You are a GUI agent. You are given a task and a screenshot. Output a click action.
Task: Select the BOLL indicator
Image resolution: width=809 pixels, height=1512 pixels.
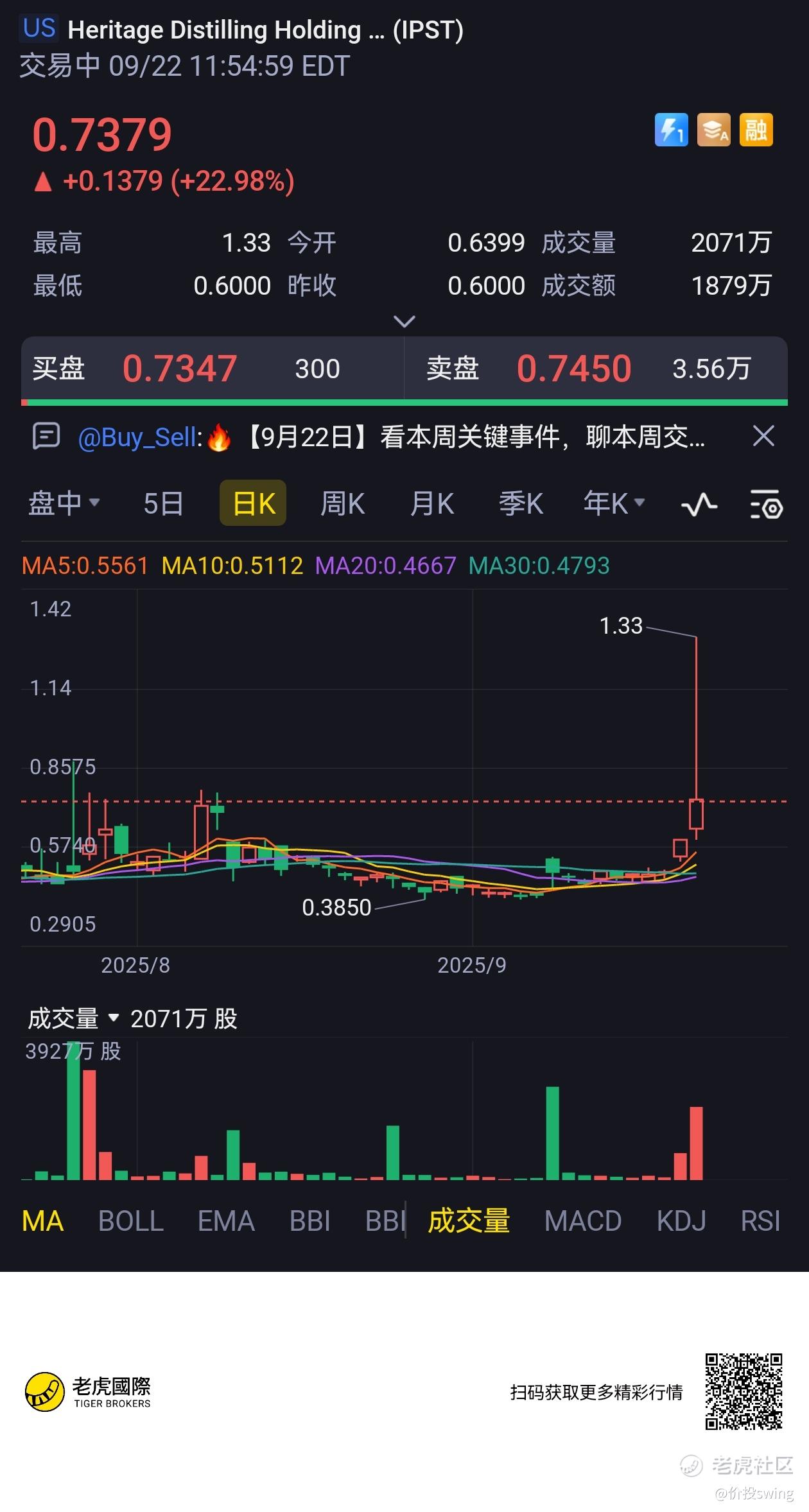tap(131, 1221)
